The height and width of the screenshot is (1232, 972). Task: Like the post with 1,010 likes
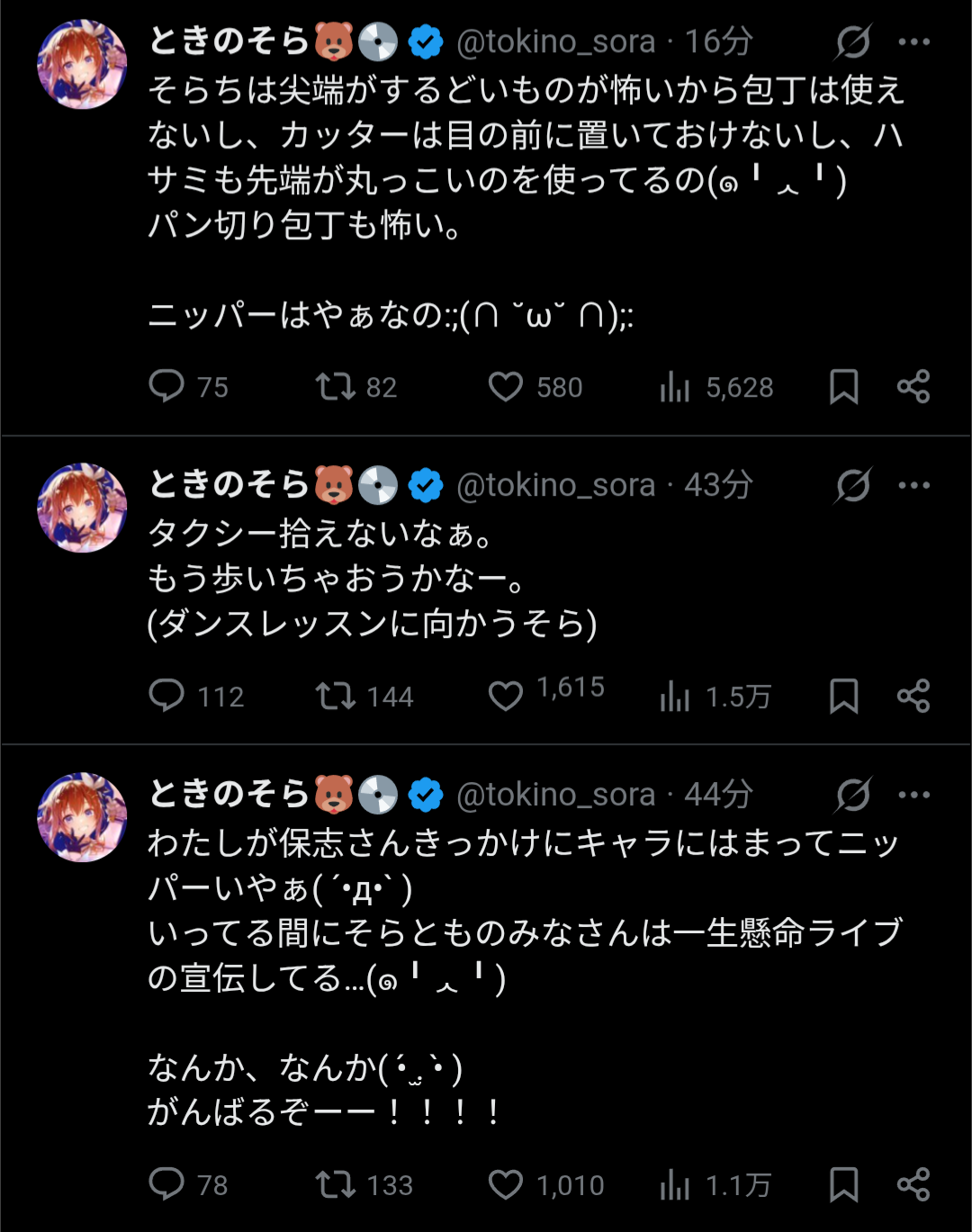(506, 1184)
